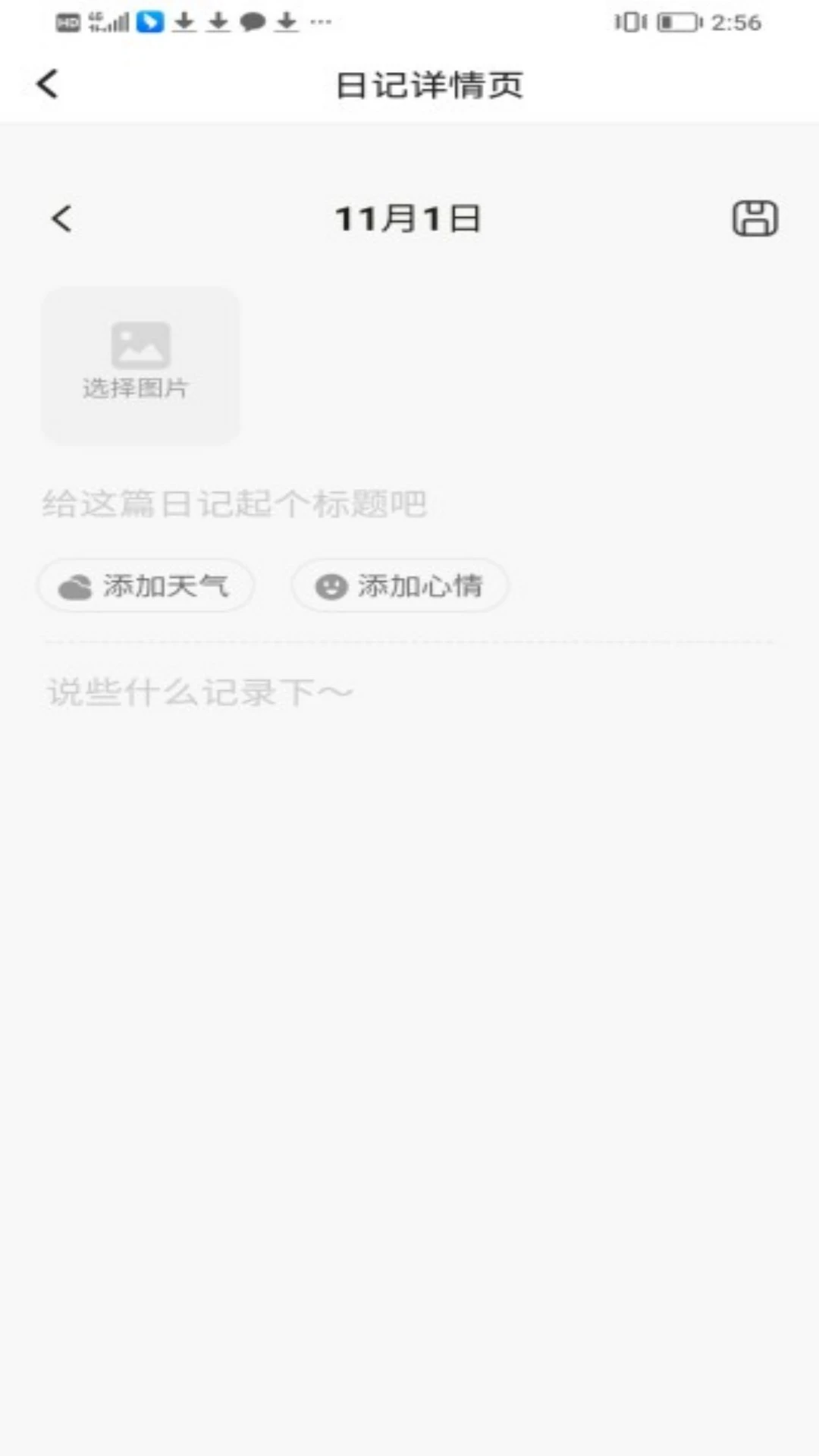Add weather via the 添加天气 chip
The height and width of the screenshot is (1456, 819).
[x=146, y=585]
